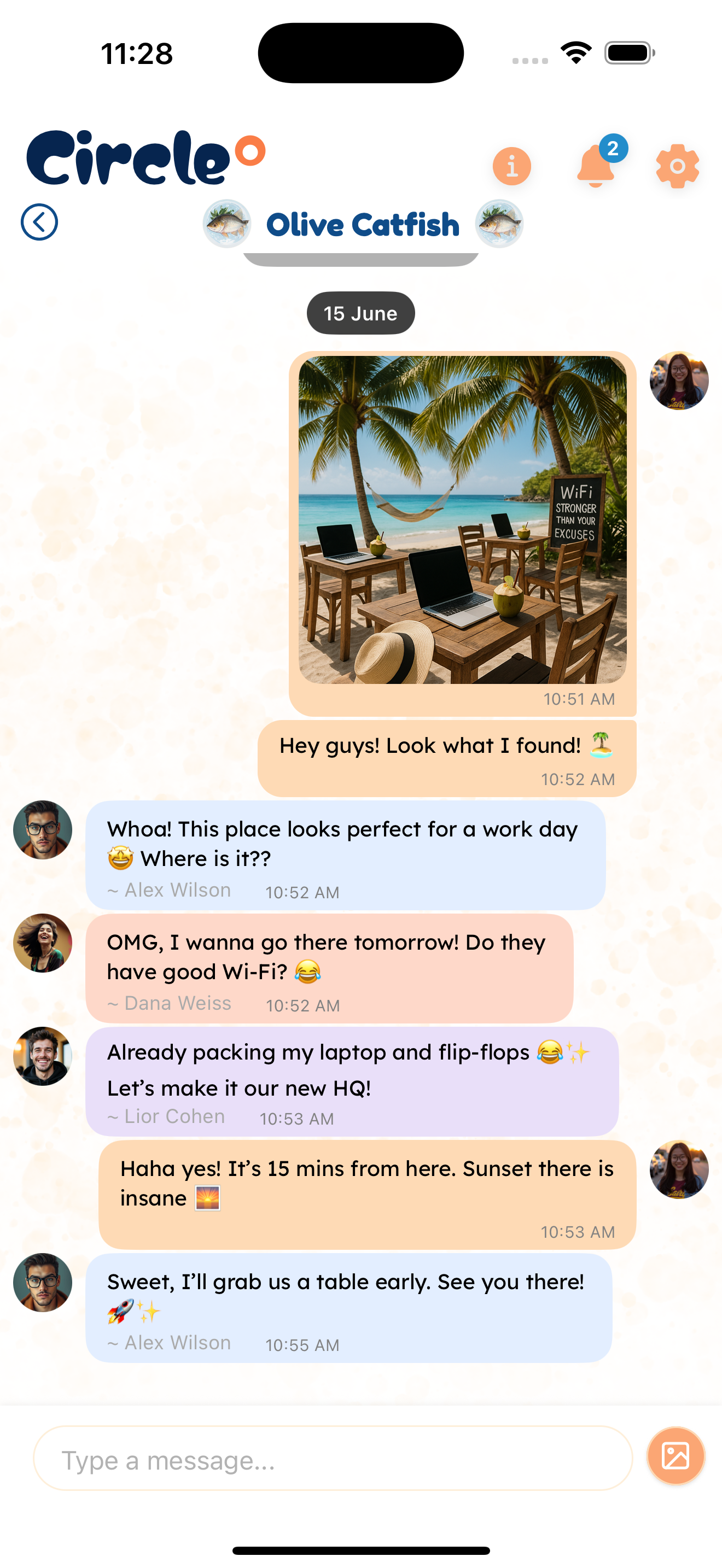
Task: Go back using the back chevron
Action: coord(39,222)
